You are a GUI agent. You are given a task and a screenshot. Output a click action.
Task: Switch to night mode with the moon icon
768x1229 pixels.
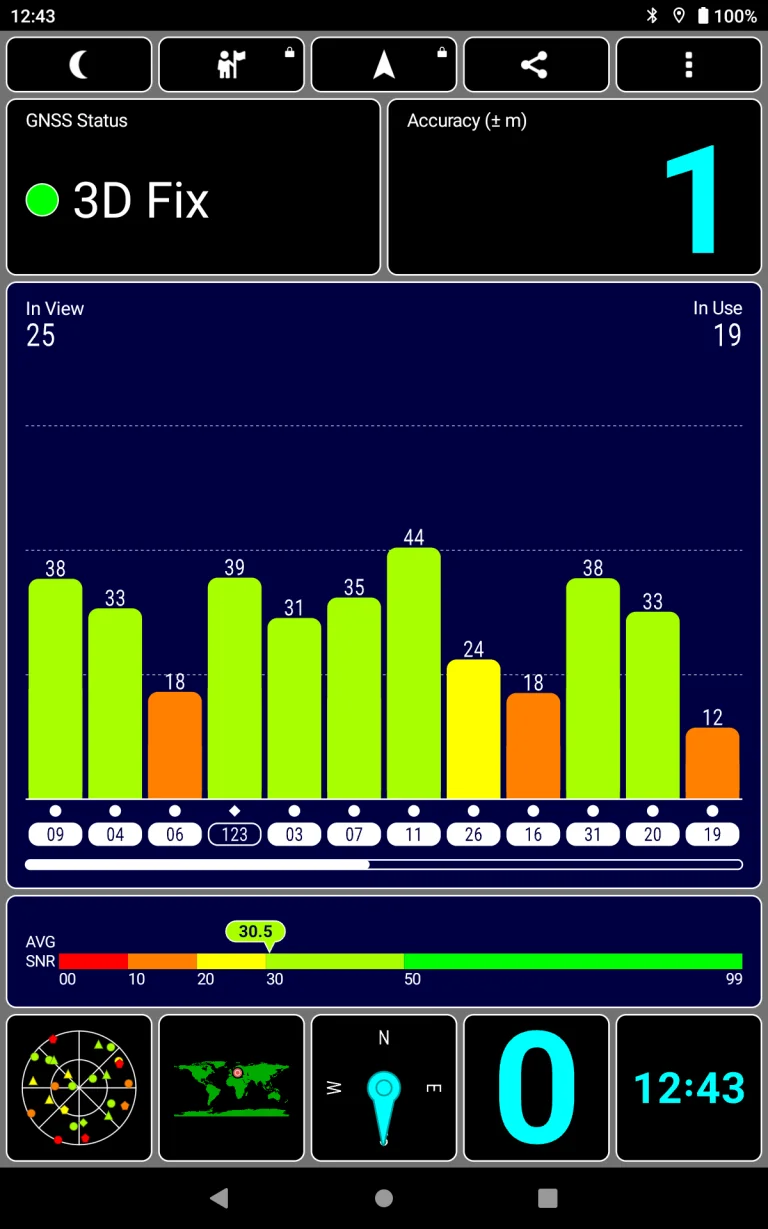79,65
